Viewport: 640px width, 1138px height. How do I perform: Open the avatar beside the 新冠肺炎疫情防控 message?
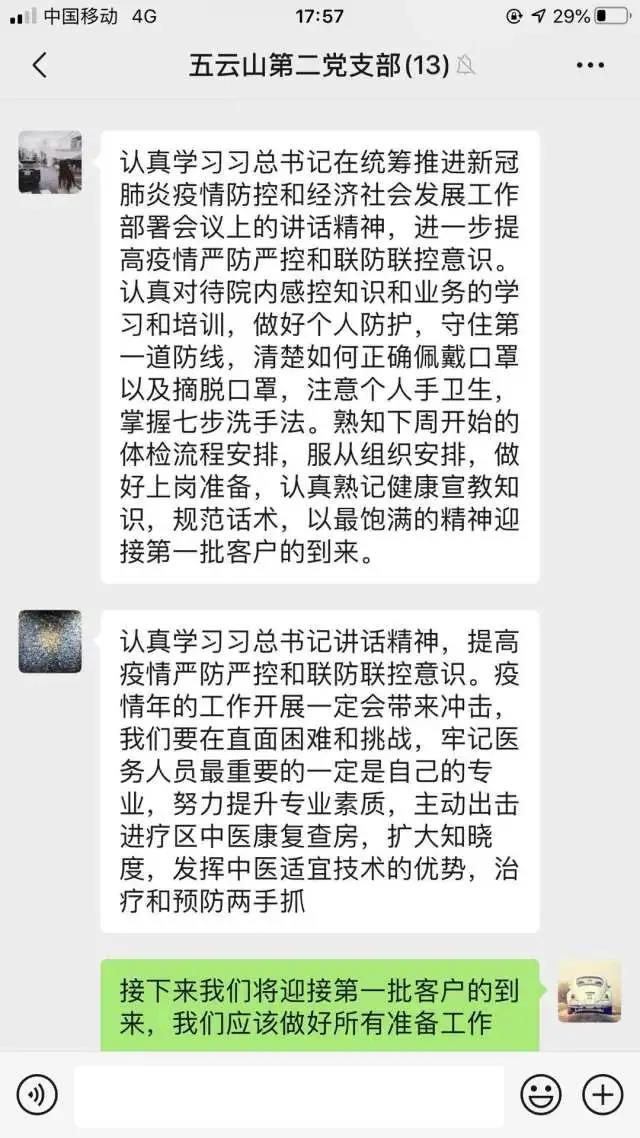pos(50,161)
